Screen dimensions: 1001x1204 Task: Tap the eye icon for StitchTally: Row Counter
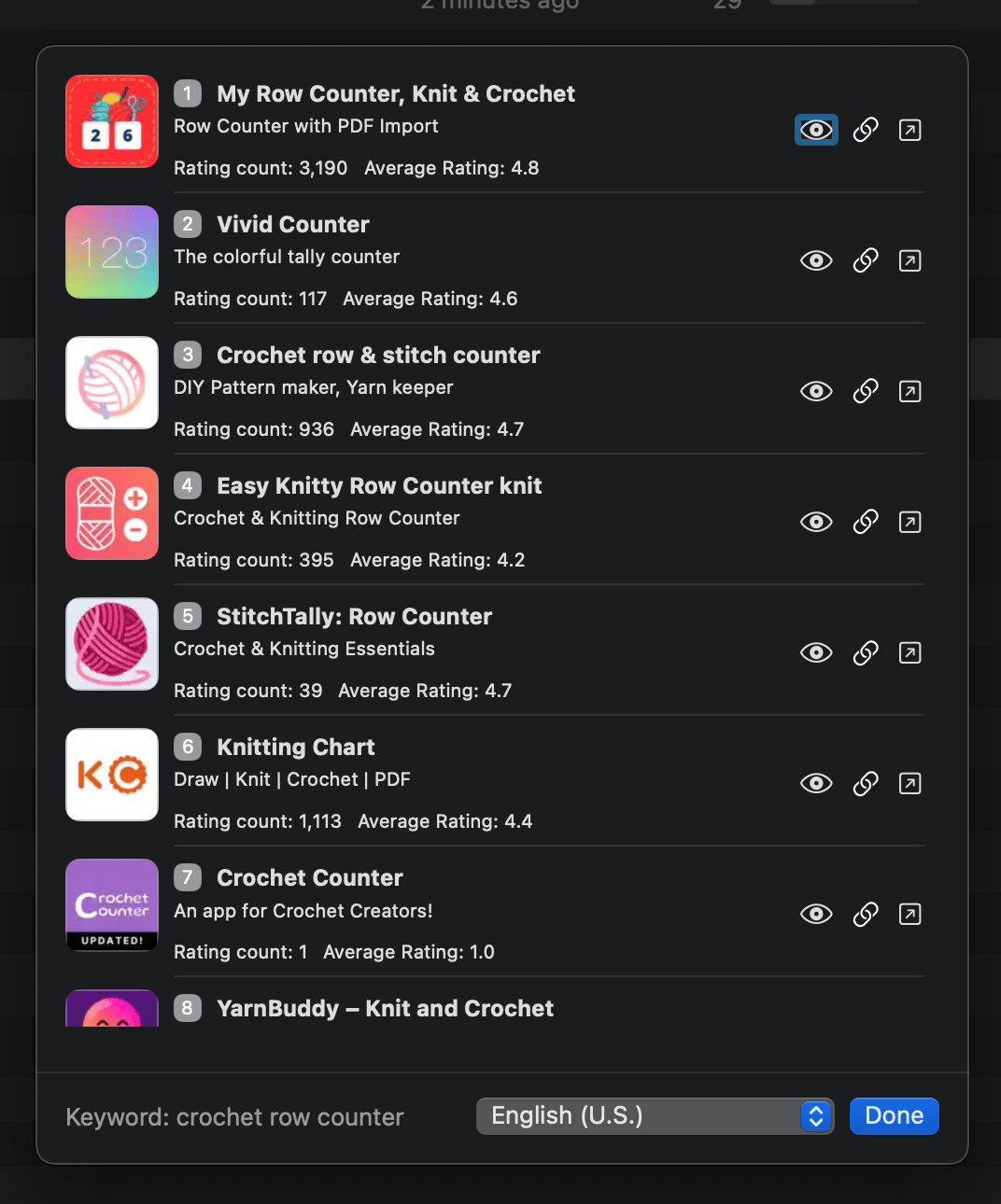click(816, 652)
